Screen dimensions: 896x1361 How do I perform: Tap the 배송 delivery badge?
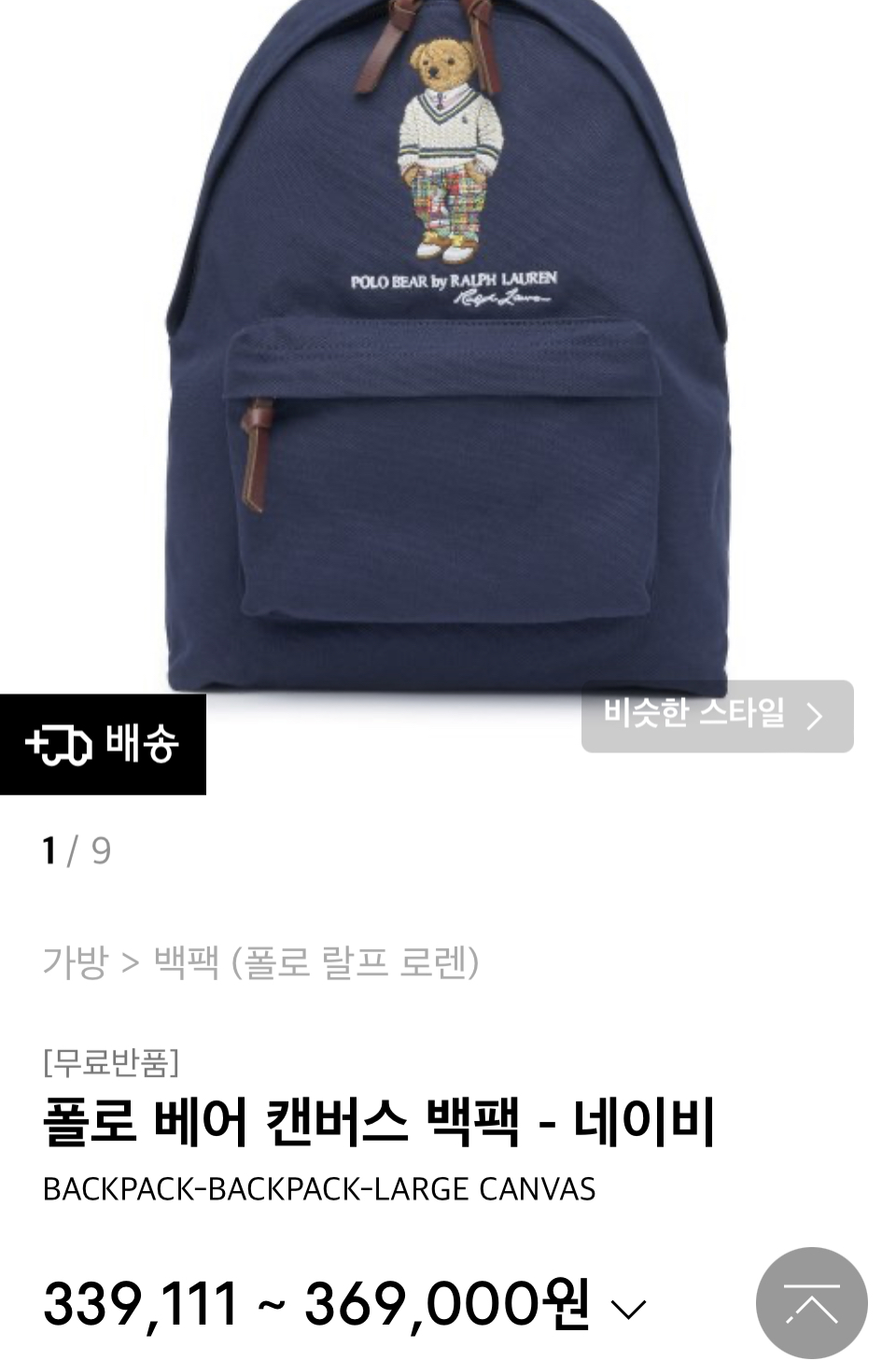coord(103,744)
